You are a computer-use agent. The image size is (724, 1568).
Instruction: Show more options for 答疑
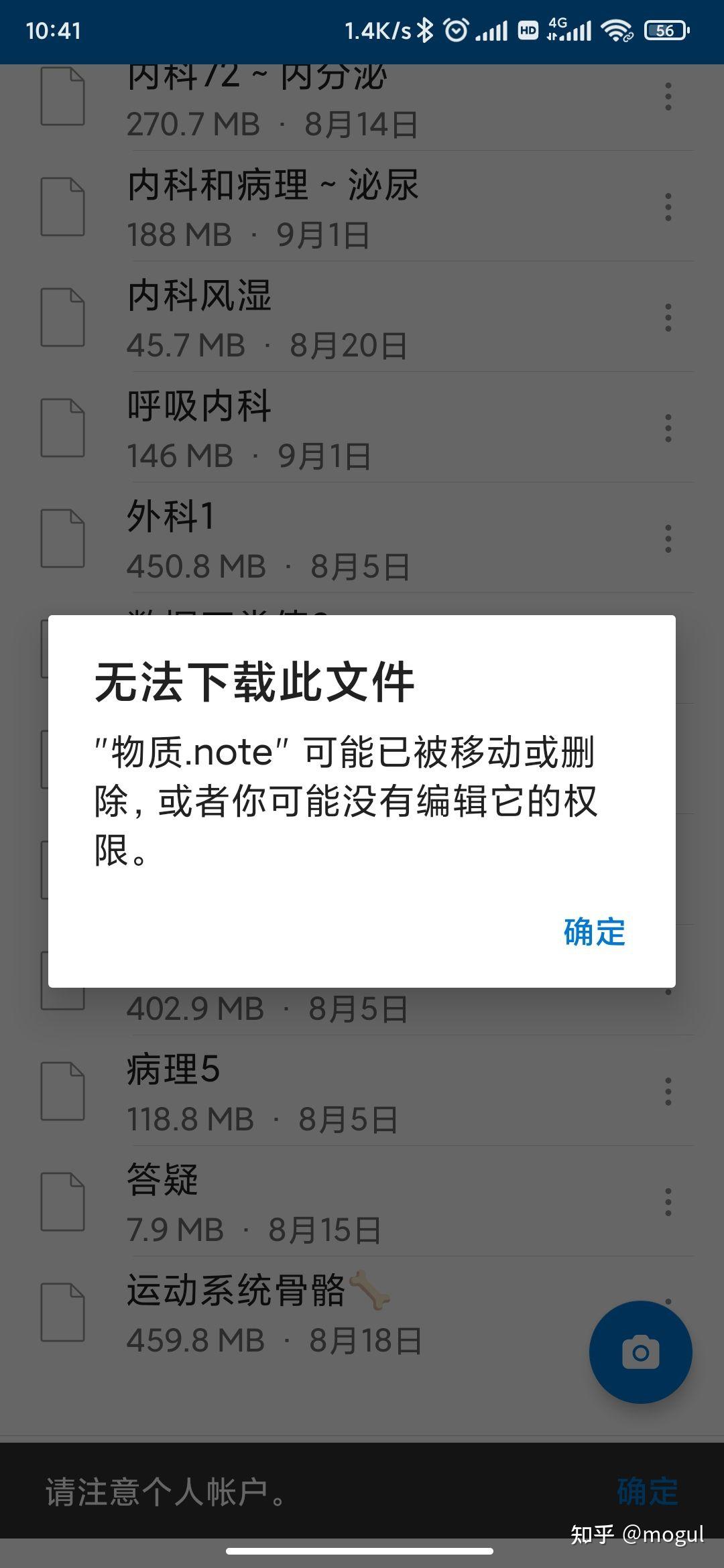click(x=668, y=1202)
